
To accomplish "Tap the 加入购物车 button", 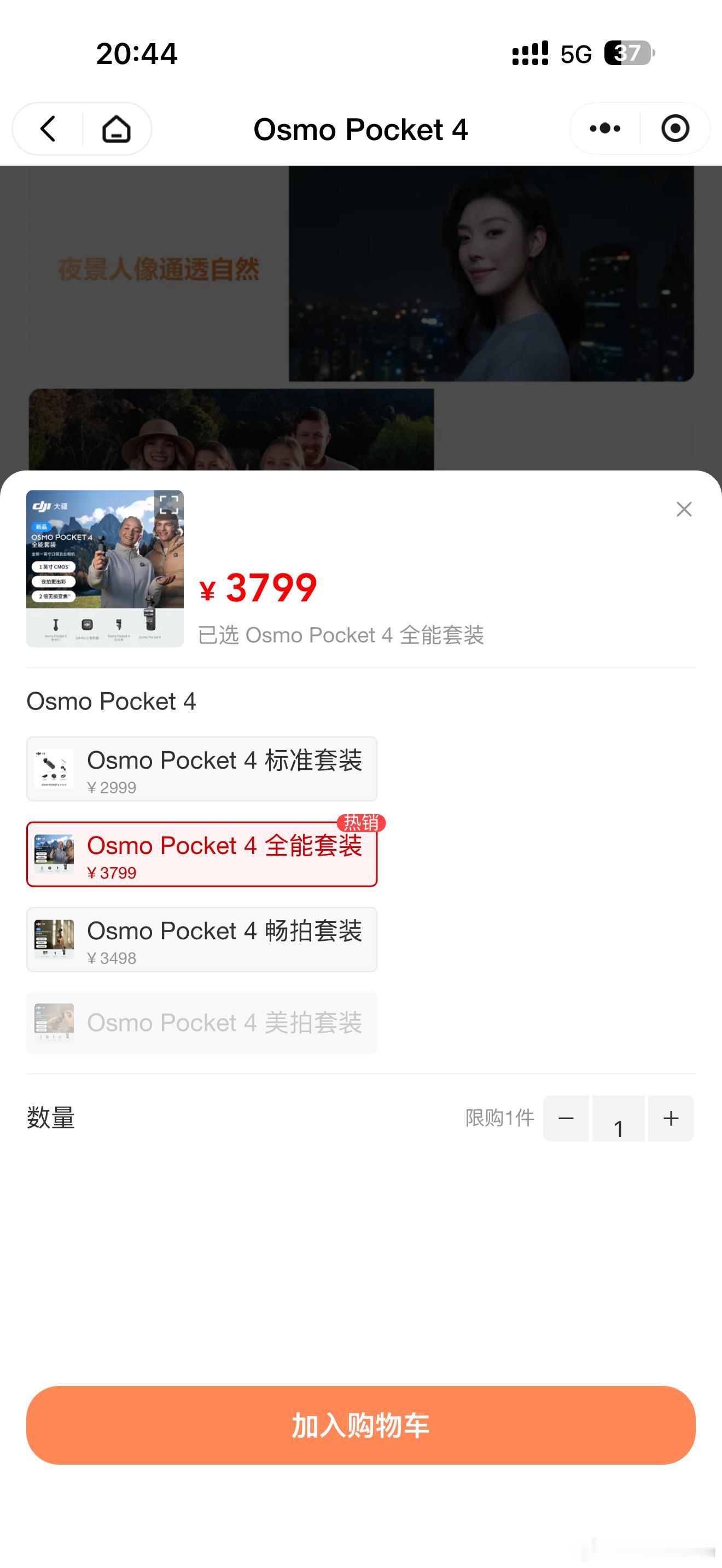I will click(x=361, y=1424).
